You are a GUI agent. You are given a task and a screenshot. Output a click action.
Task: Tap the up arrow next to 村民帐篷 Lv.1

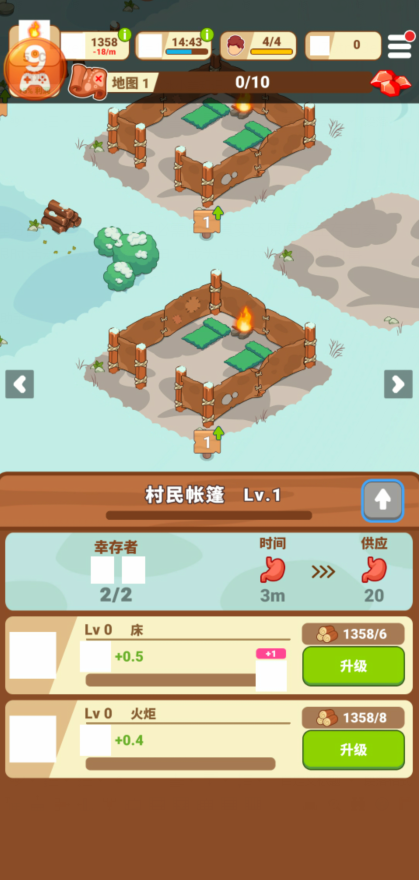pos(382,501)
